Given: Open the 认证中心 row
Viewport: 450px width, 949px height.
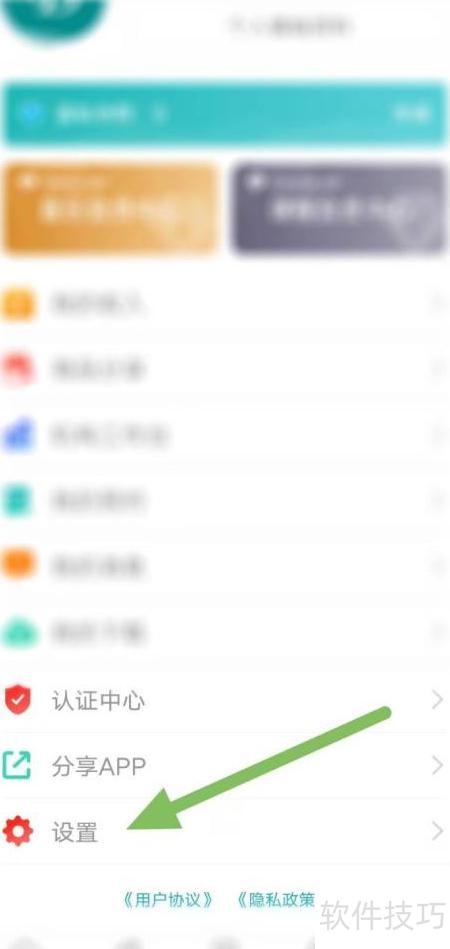Looking at the screenshot, I should pos(225,700).
